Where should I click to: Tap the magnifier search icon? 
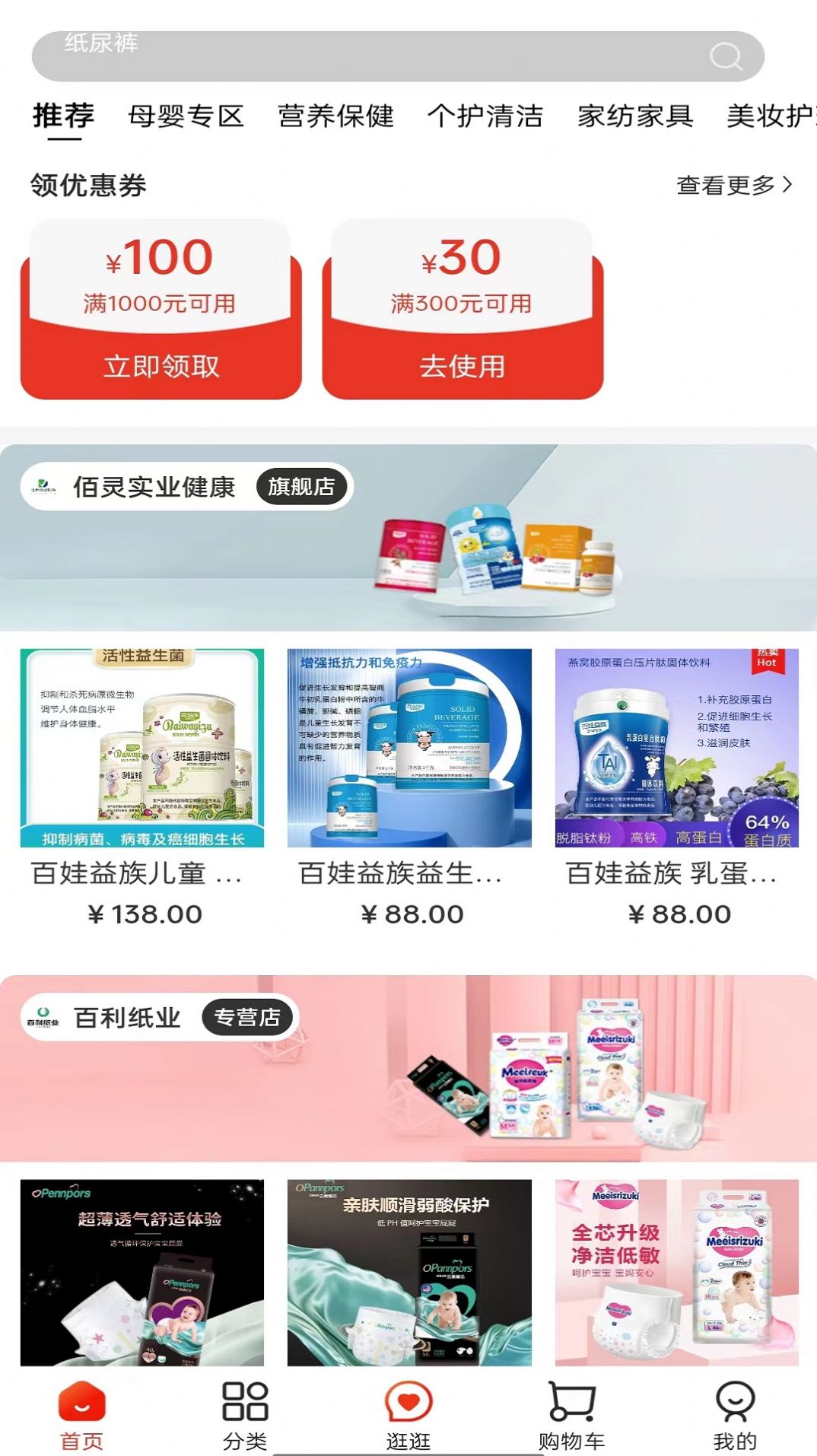click(x=725, y=56)
